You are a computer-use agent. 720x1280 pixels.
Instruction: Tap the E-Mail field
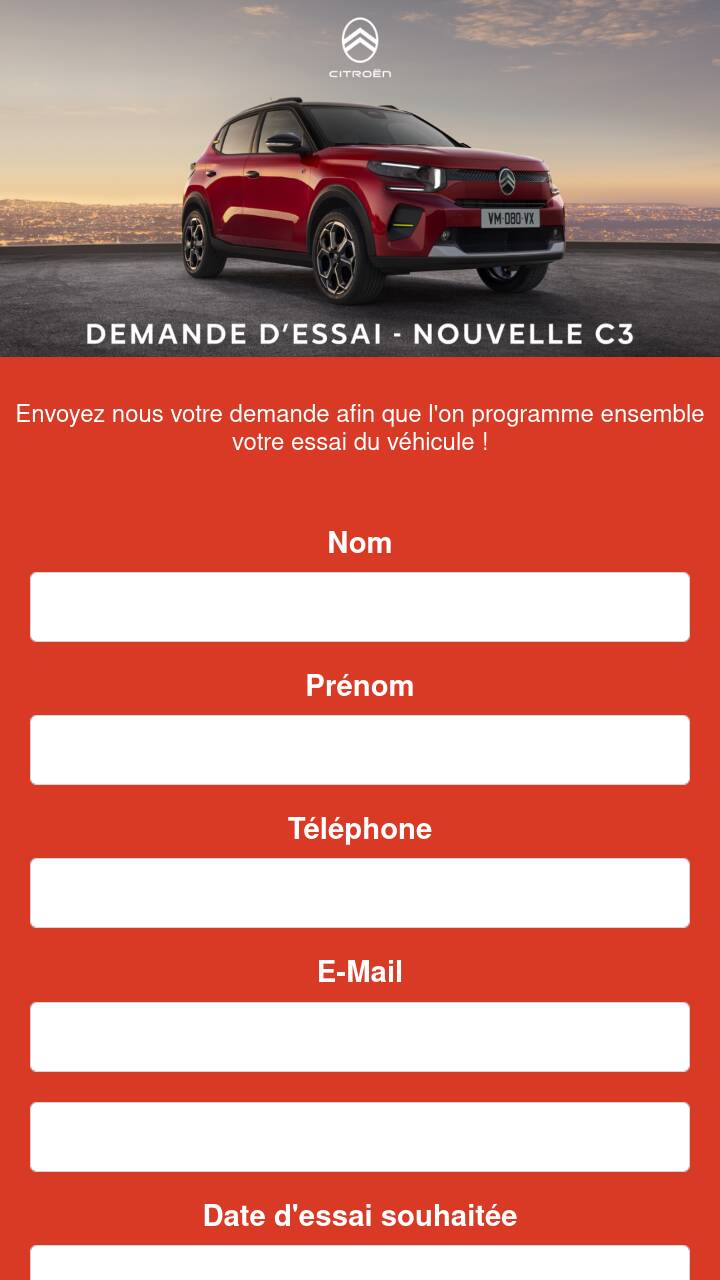click(x=360, y=1037)
